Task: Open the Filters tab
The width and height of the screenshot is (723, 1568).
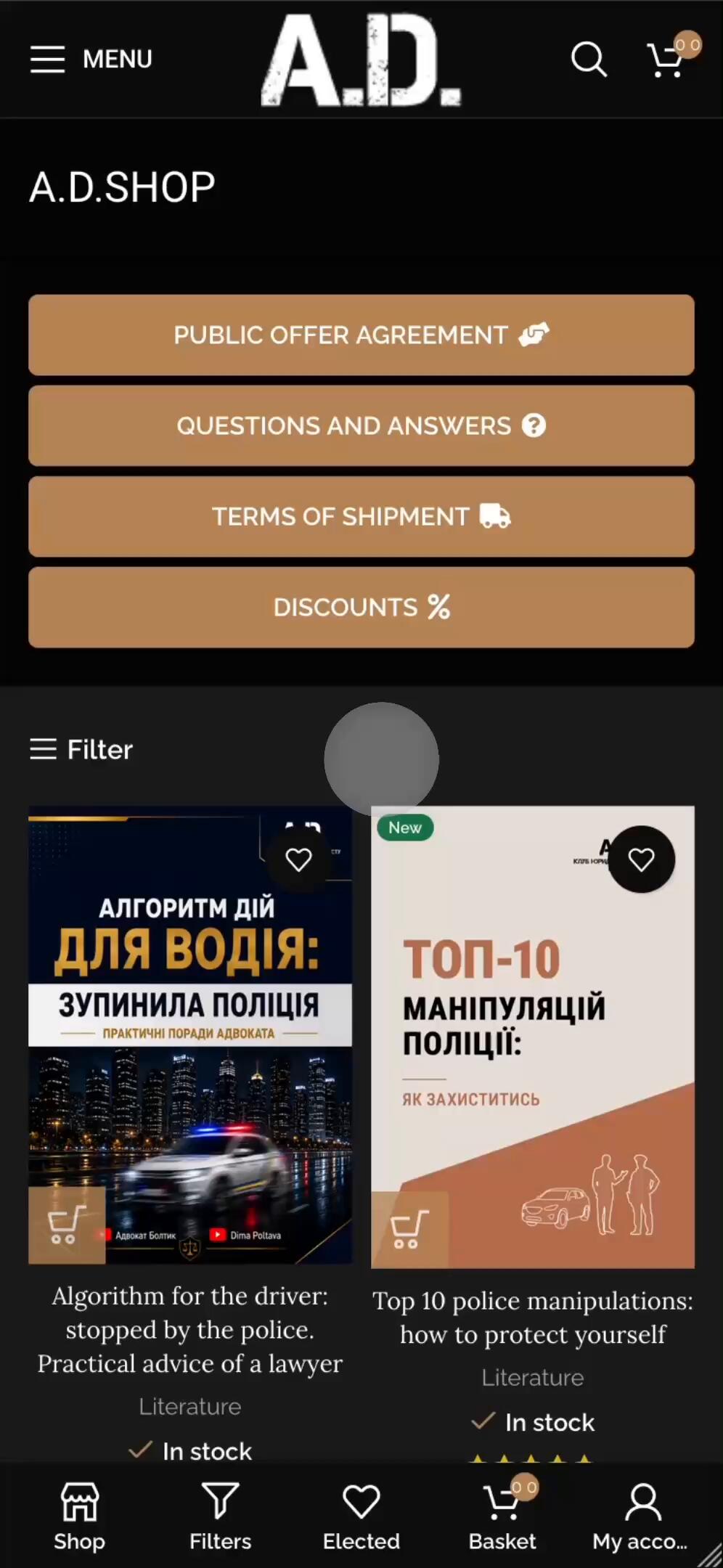Action: click(220, 1516)
